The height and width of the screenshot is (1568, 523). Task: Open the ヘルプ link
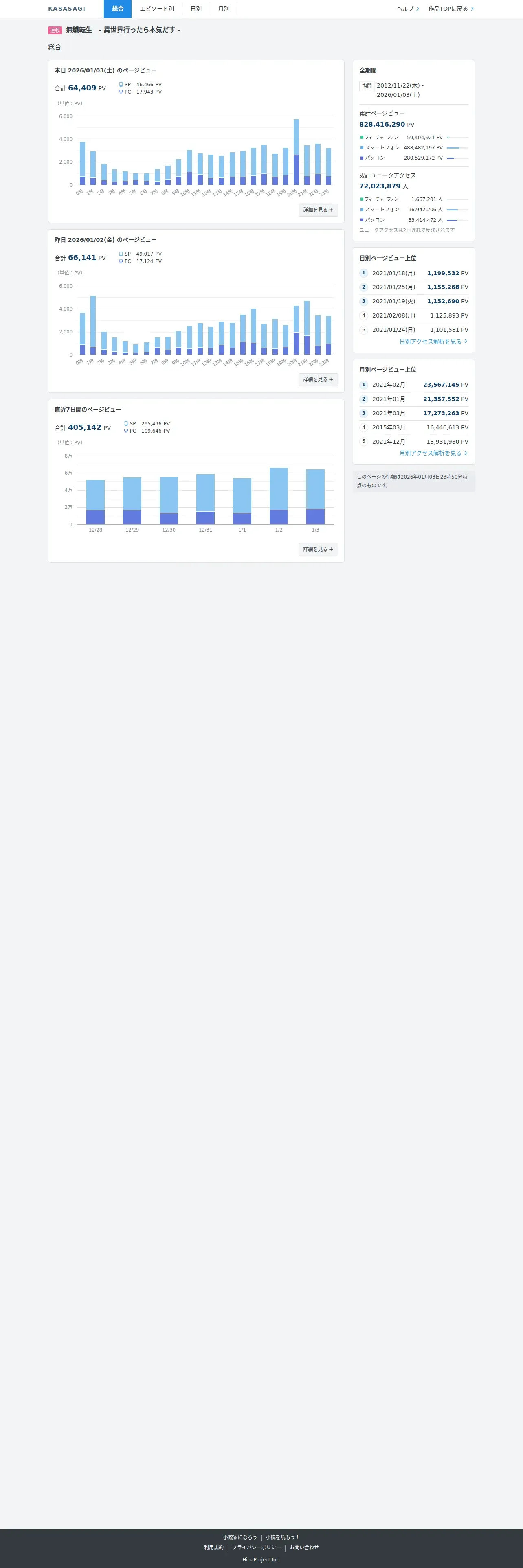tap(407, 9)
